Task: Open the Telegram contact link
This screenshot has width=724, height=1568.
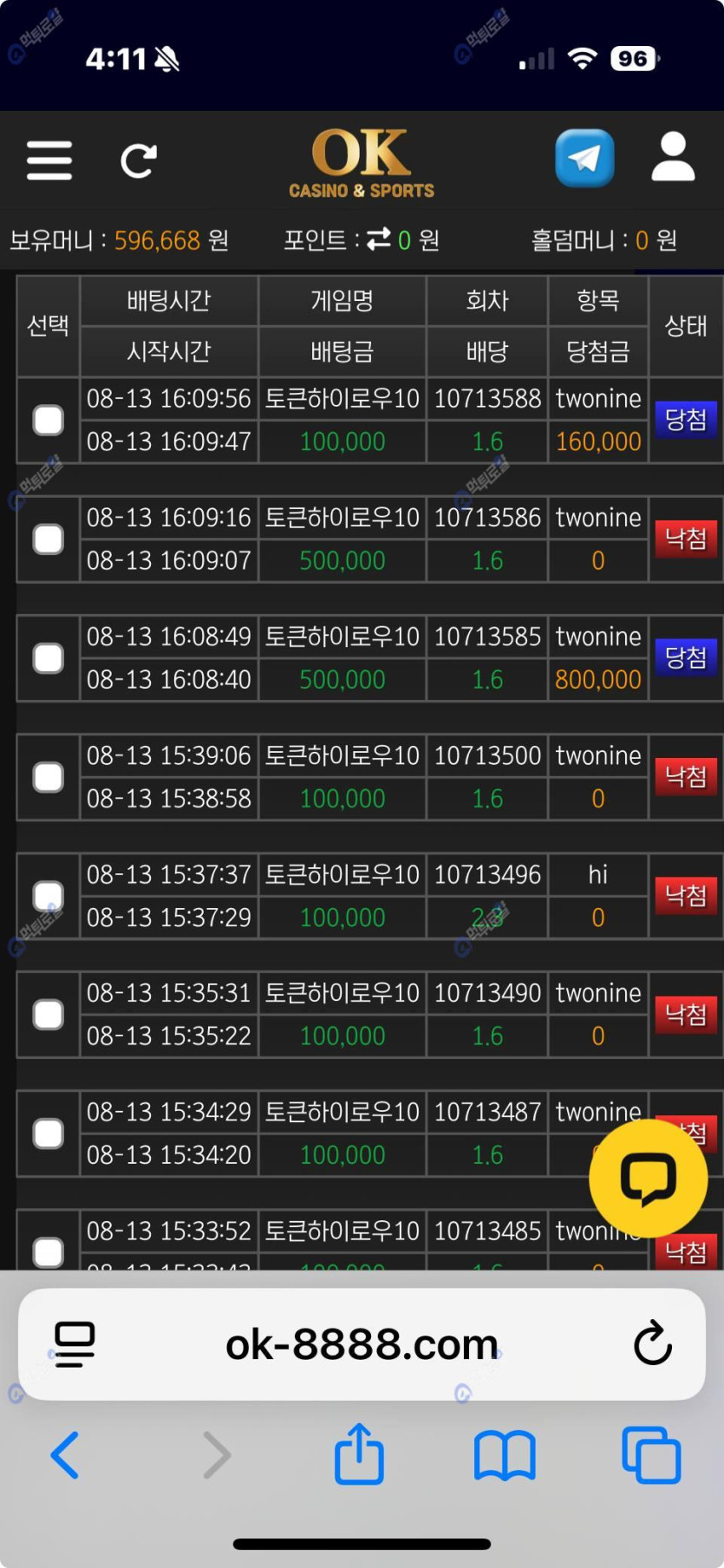Action: tap(584, 158)
